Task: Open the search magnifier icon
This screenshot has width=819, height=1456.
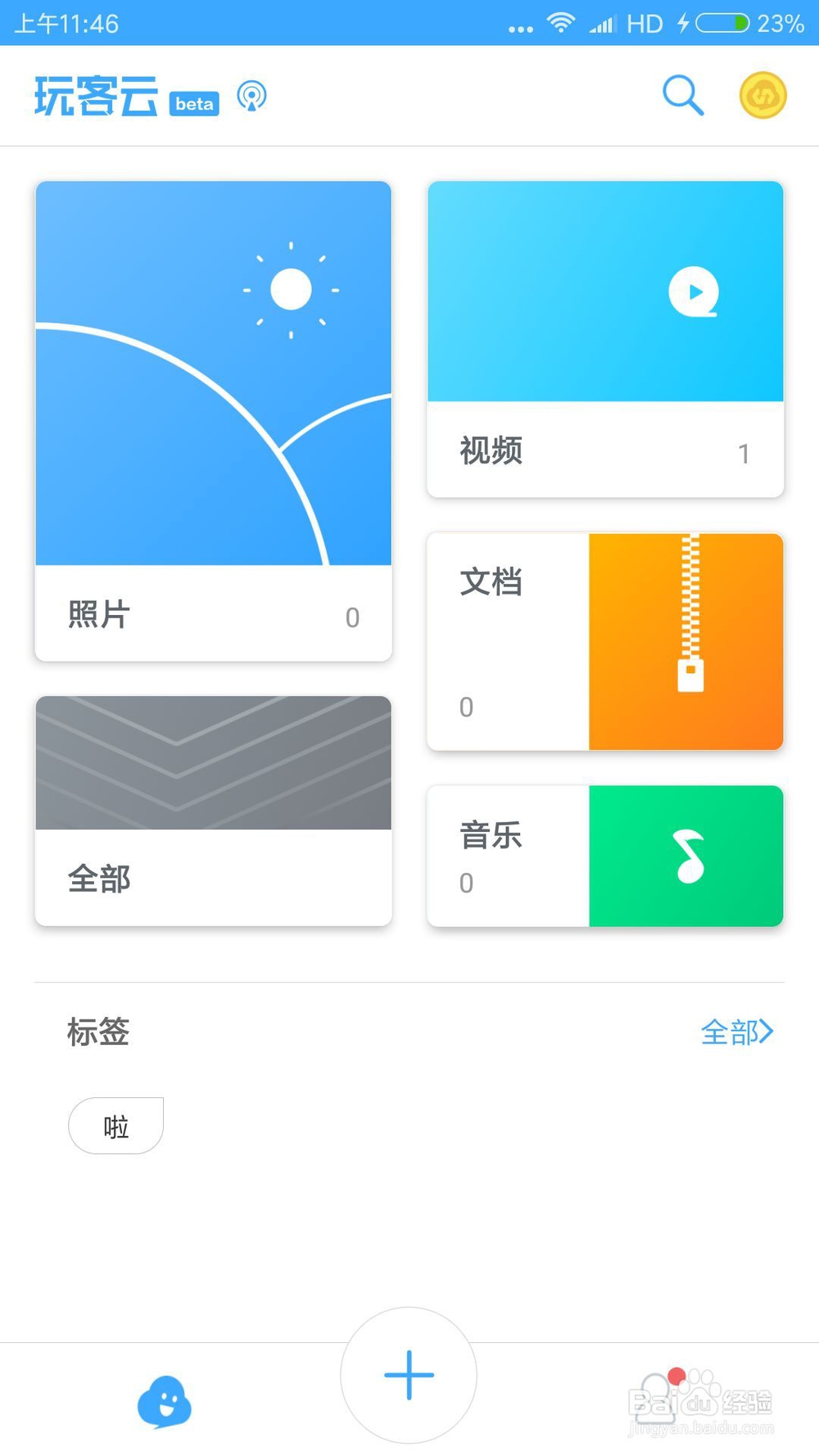Action: tap(682, 96)
